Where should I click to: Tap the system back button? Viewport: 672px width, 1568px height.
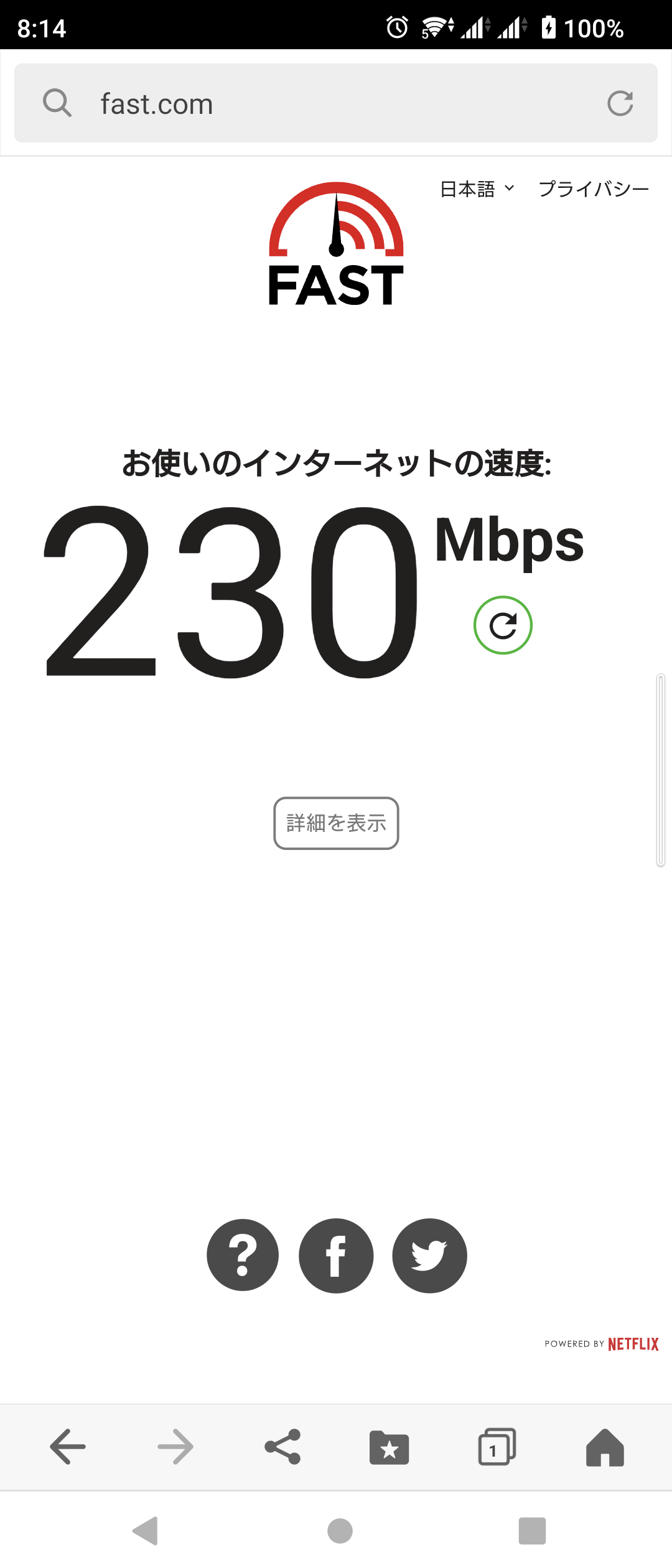pos(146,1531)
